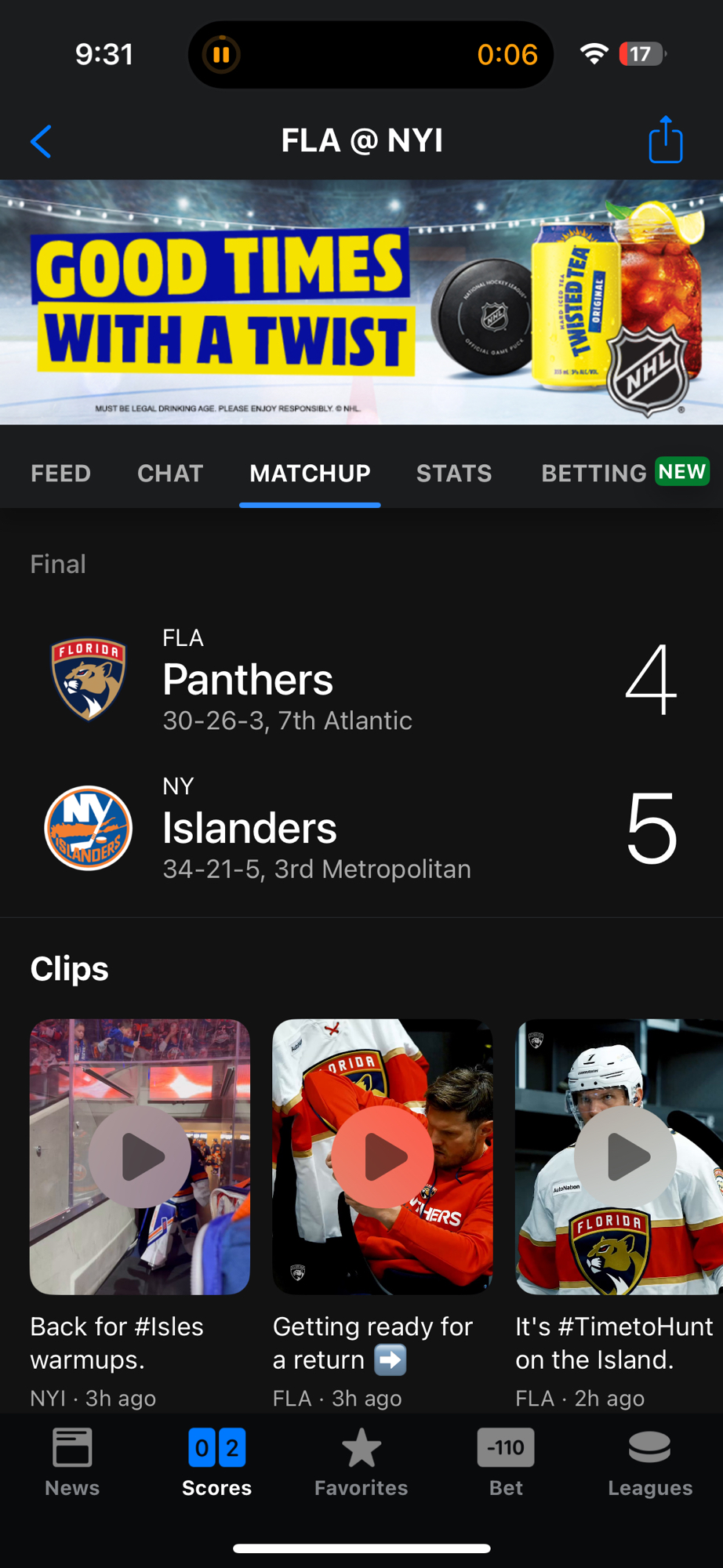Select the Matchup tab

(x=310, y=473)
